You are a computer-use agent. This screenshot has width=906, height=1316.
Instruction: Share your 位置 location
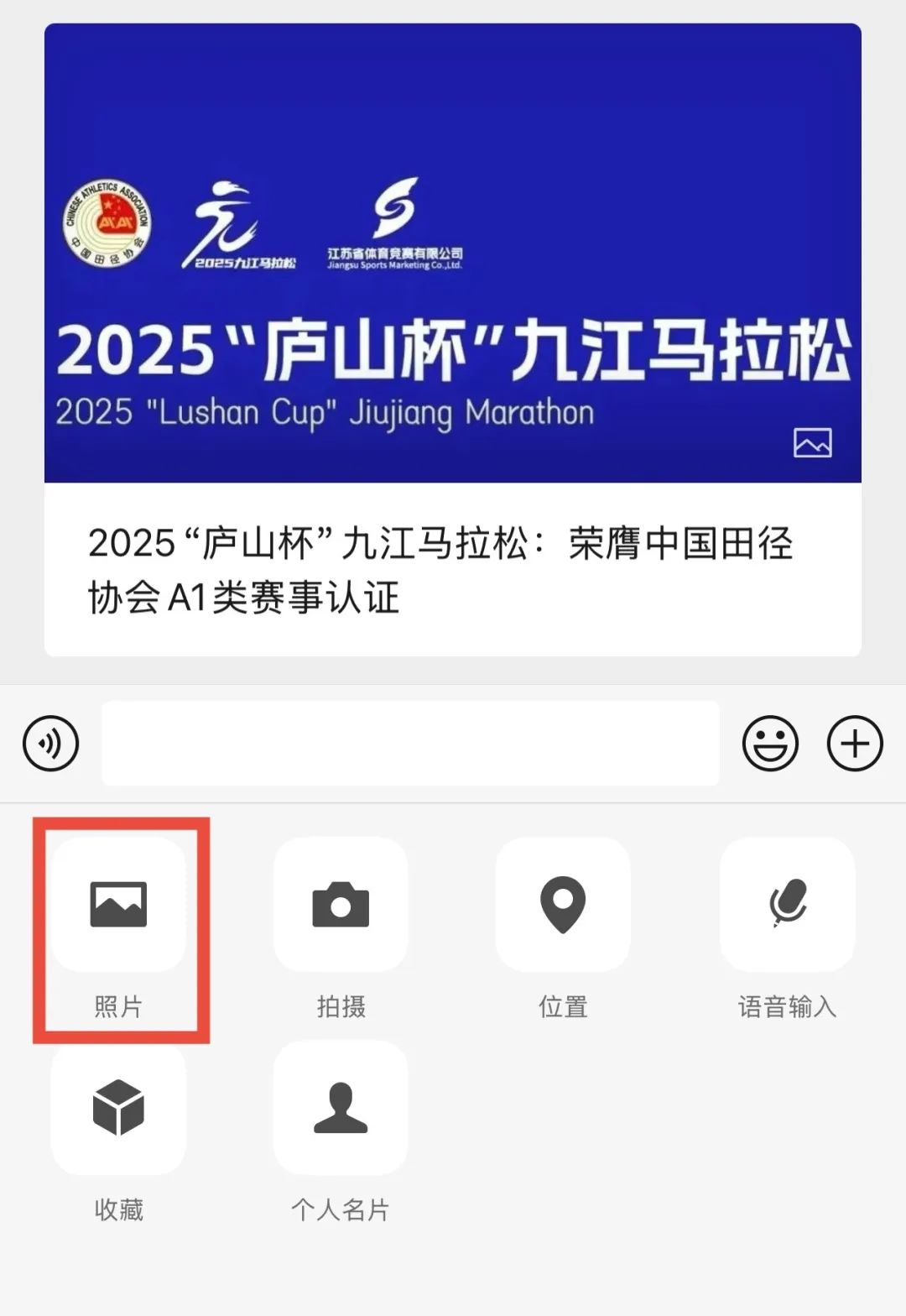(563, 905)
